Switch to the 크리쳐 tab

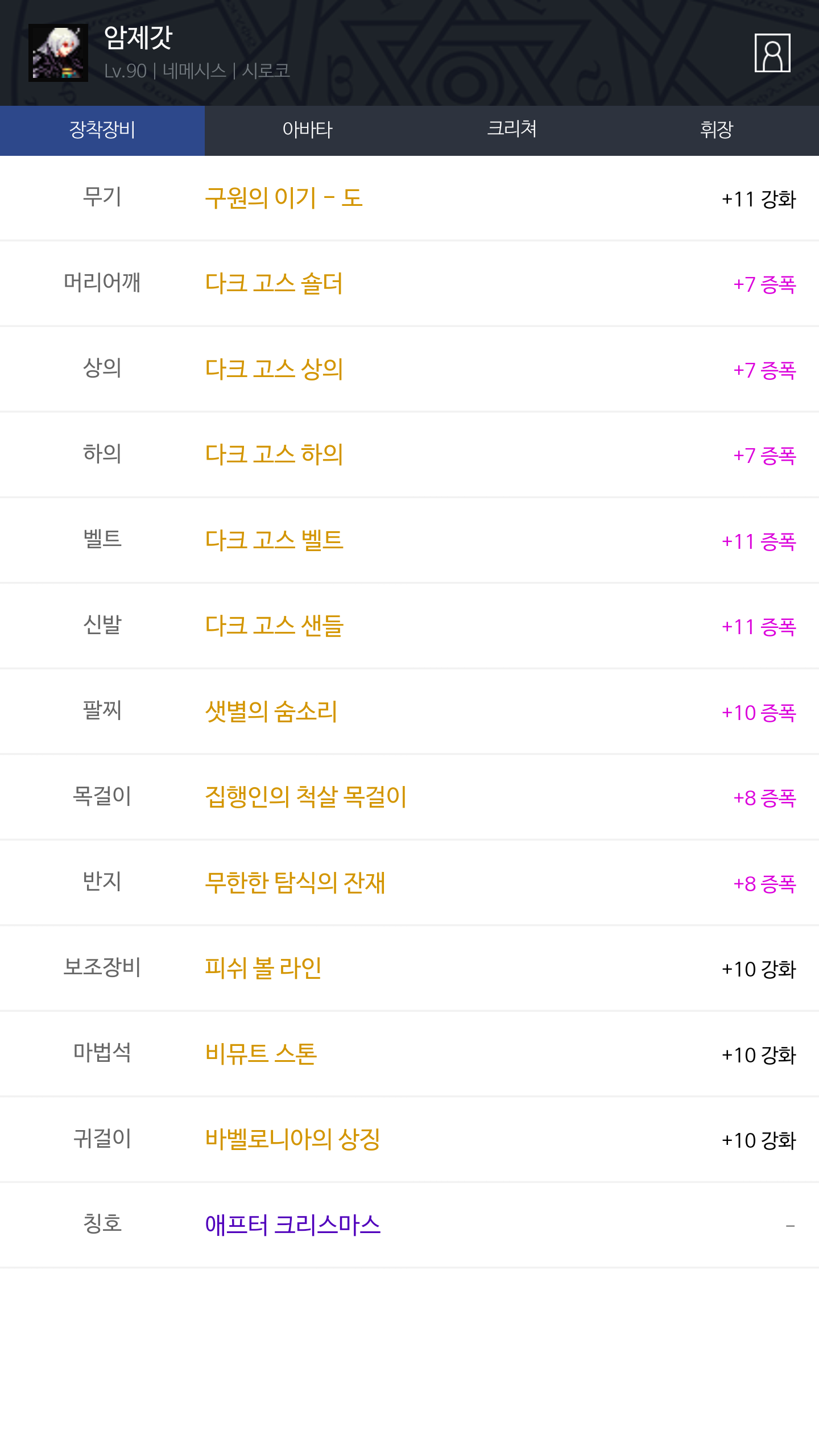click(x=512, y=130)
